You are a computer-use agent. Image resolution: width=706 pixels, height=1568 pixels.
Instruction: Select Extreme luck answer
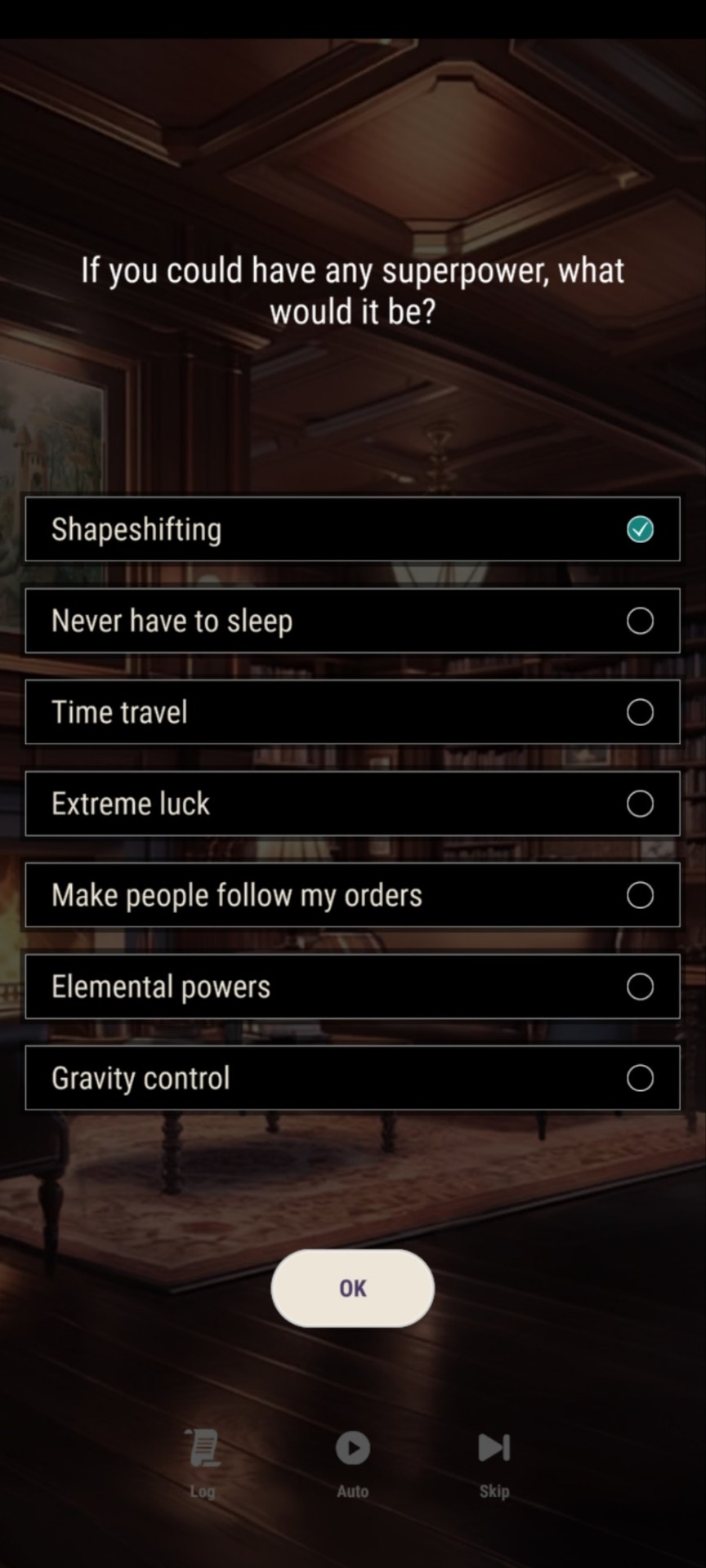(x=352, y=804)
